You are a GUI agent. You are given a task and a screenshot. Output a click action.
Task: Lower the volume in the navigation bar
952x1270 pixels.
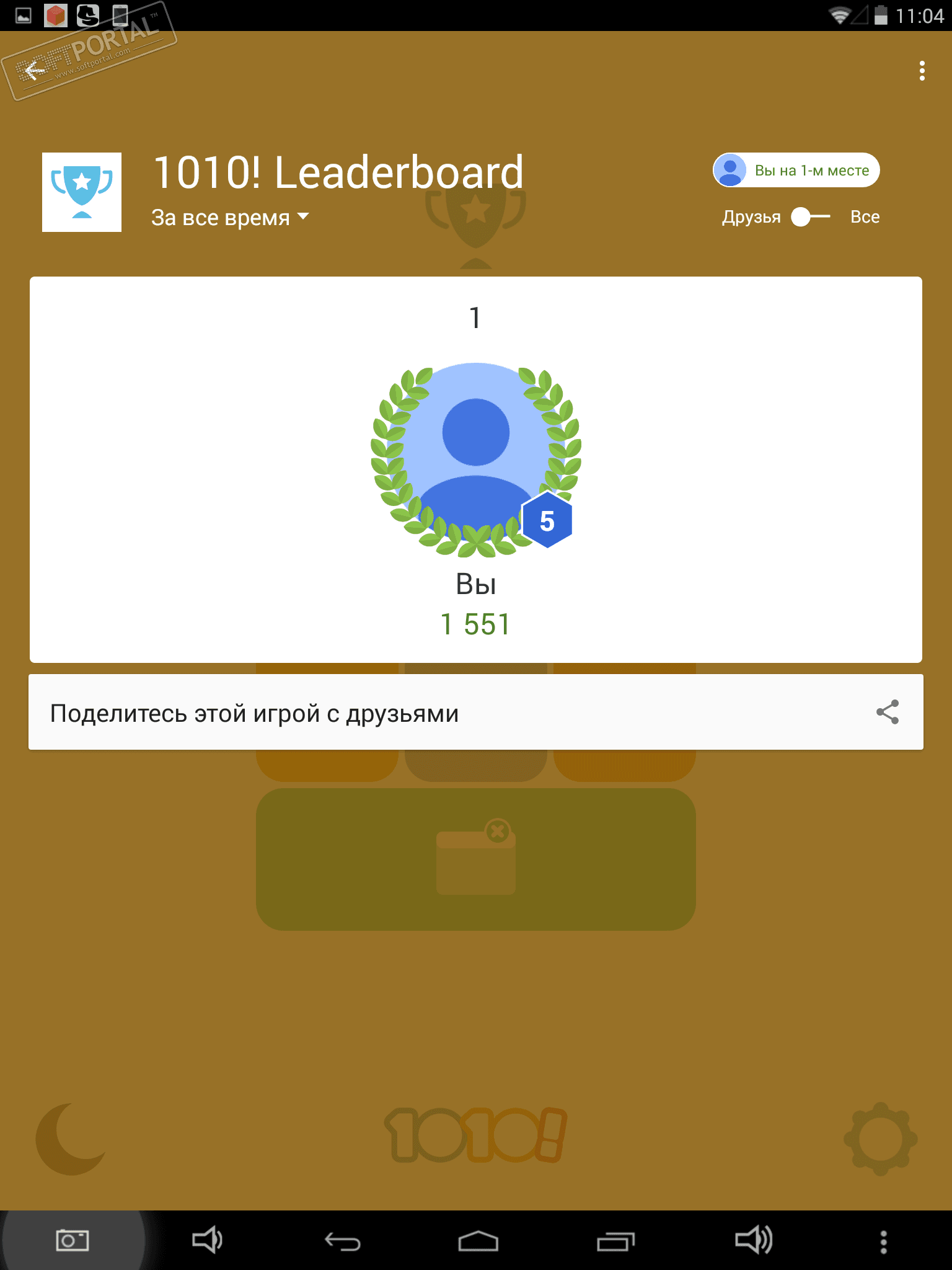(207, 1240)
